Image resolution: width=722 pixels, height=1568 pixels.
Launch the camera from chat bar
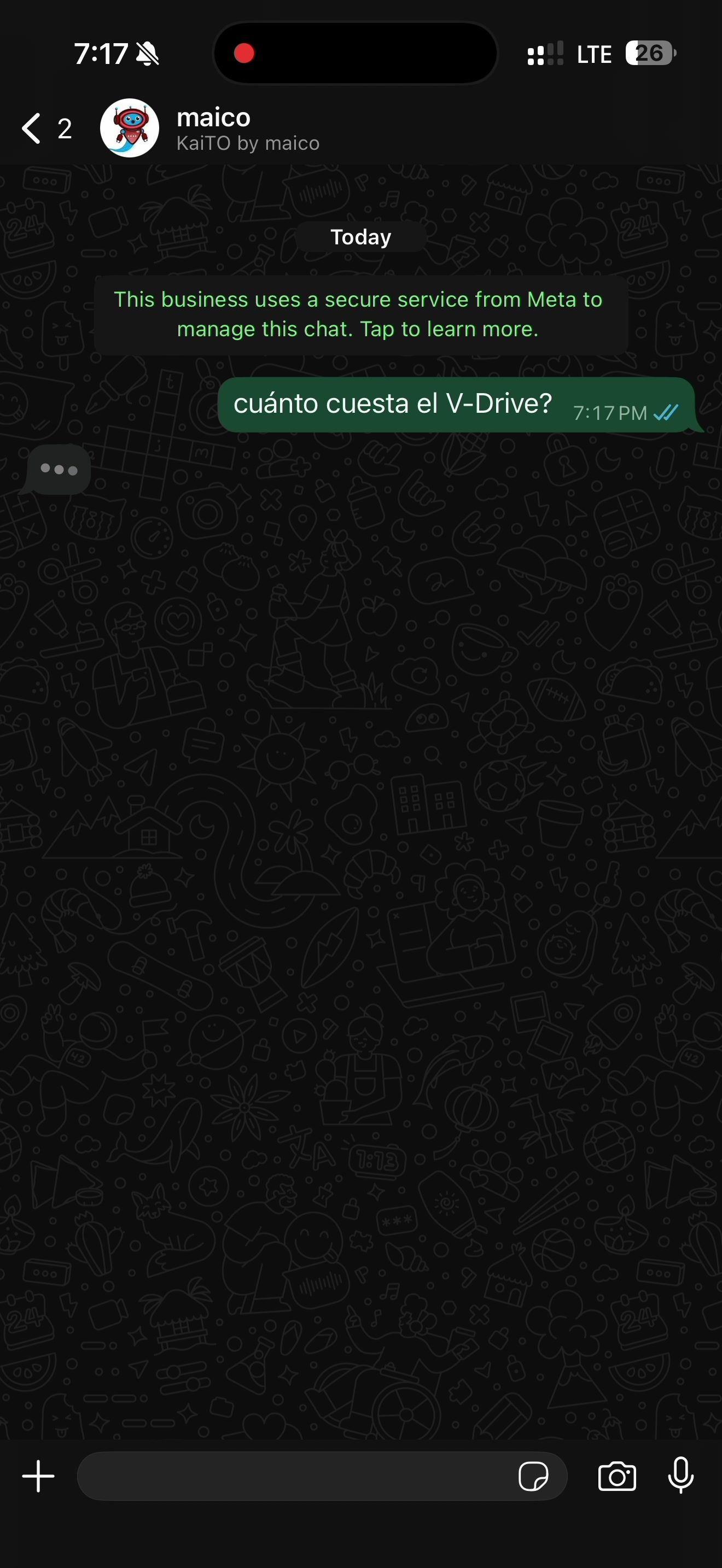tap(616, 1476)
